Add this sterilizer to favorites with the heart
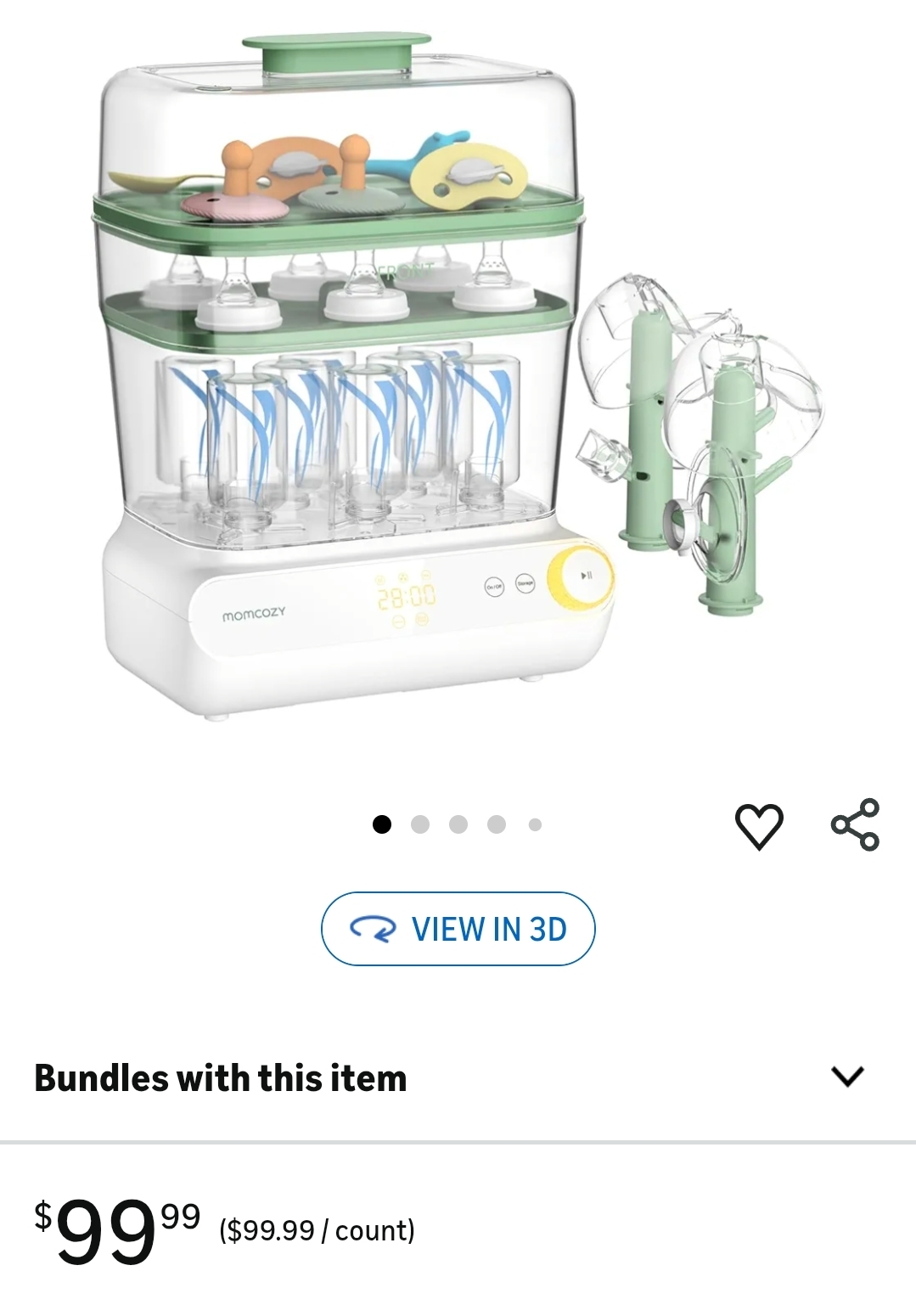The width and height of the screenshot is (916, 1316). pyautogui.click(x=758, y=825)
